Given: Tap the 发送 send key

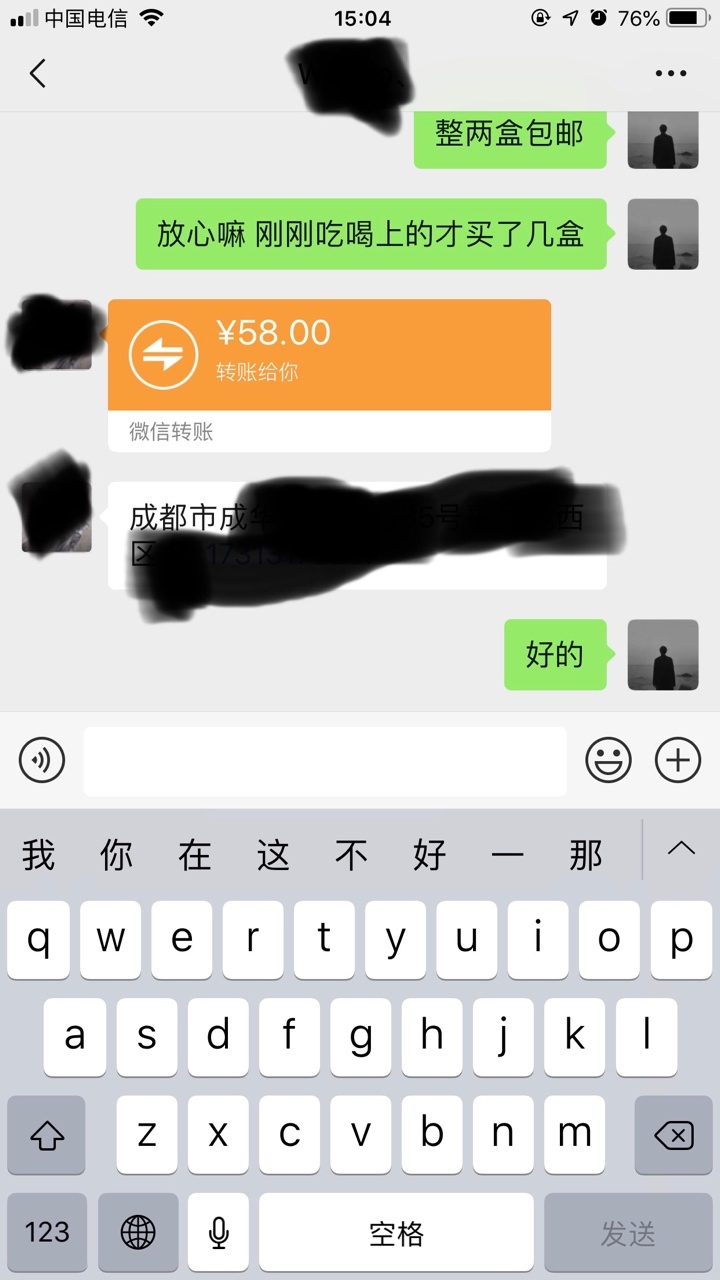Looking at the screenshot, I should tap(628, 1233).
